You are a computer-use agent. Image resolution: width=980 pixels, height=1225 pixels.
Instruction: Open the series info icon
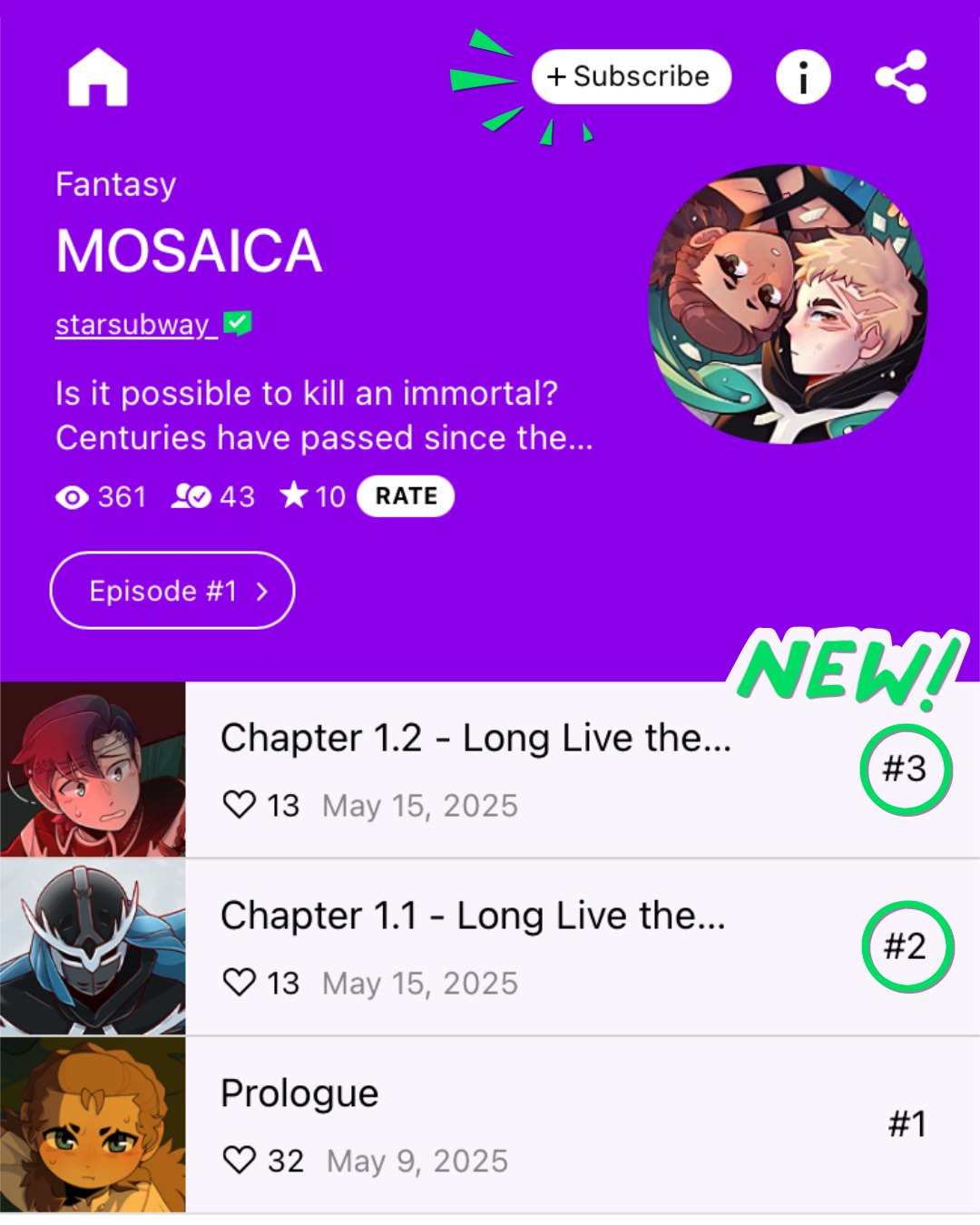803,77
